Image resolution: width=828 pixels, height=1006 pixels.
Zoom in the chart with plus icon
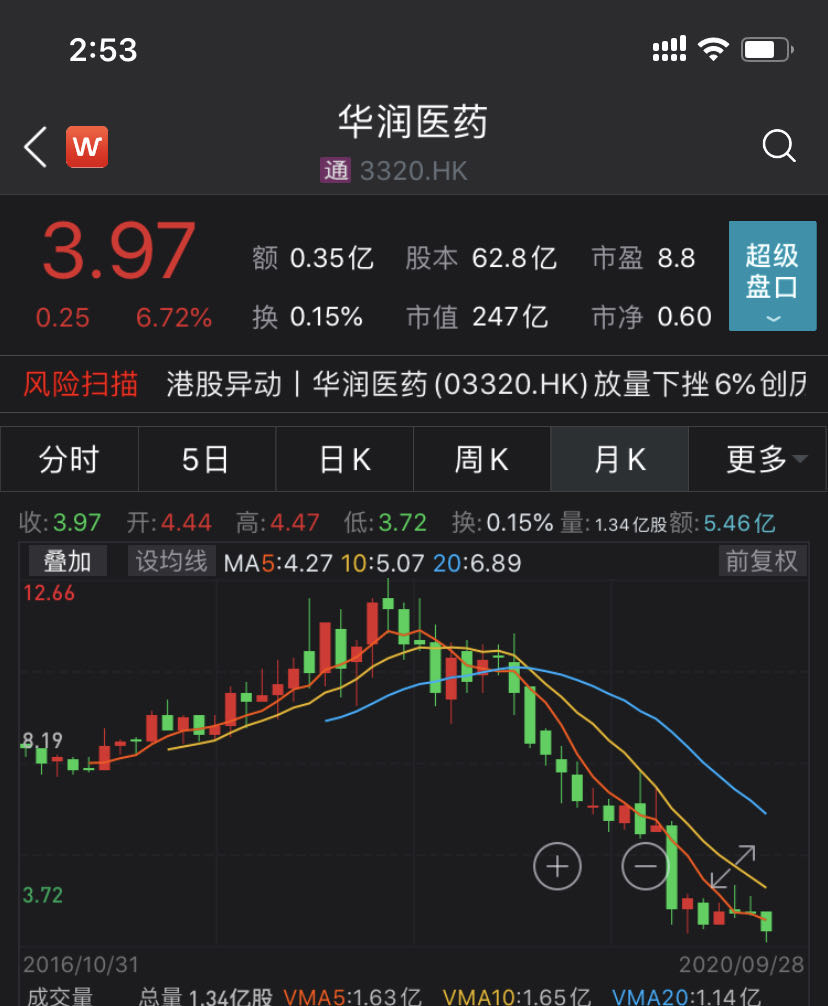pos(557,866)
